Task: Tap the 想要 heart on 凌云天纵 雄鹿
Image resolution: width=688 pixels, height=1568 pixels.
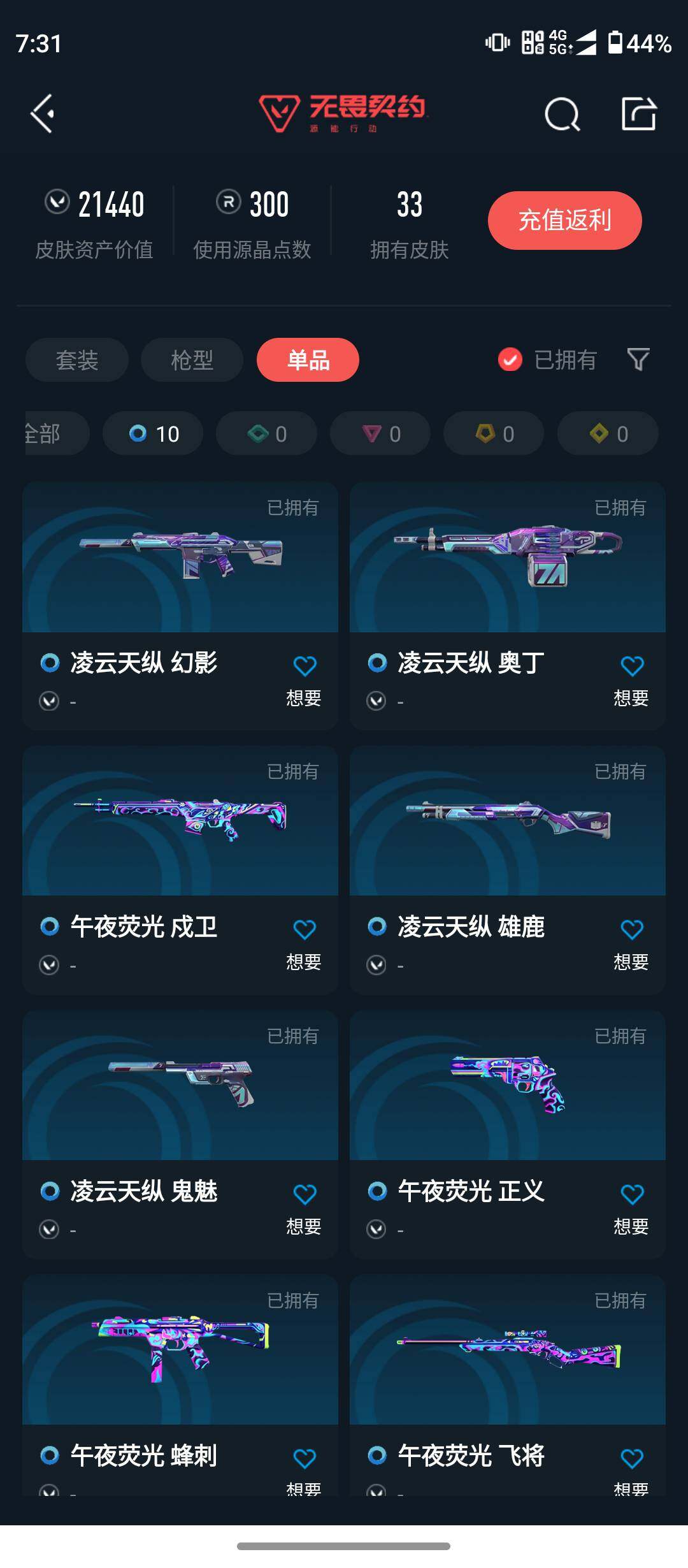Action: [632, 931]
